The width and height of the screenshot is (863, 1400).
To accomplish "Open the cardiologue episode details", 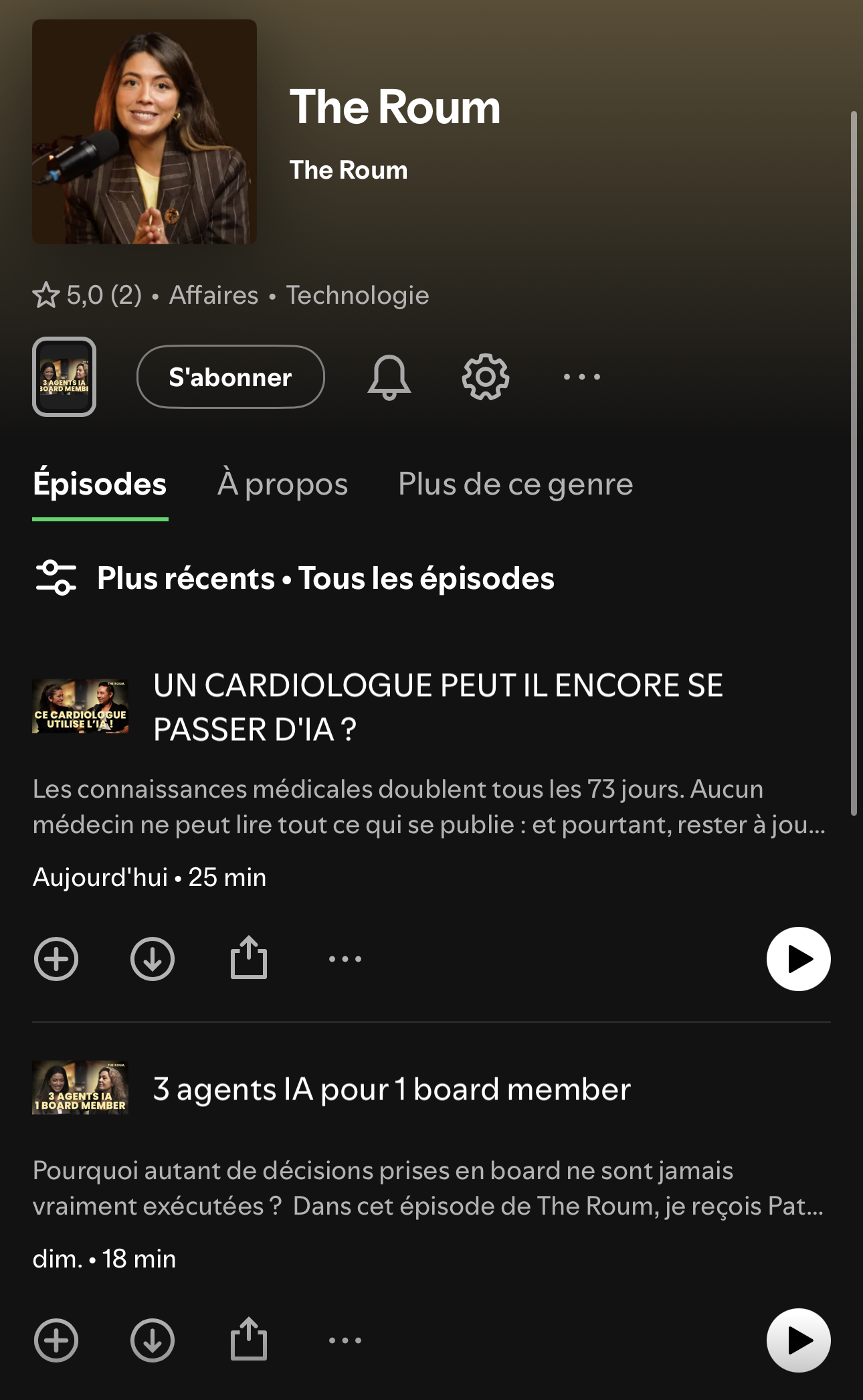I will coord(438,707).
